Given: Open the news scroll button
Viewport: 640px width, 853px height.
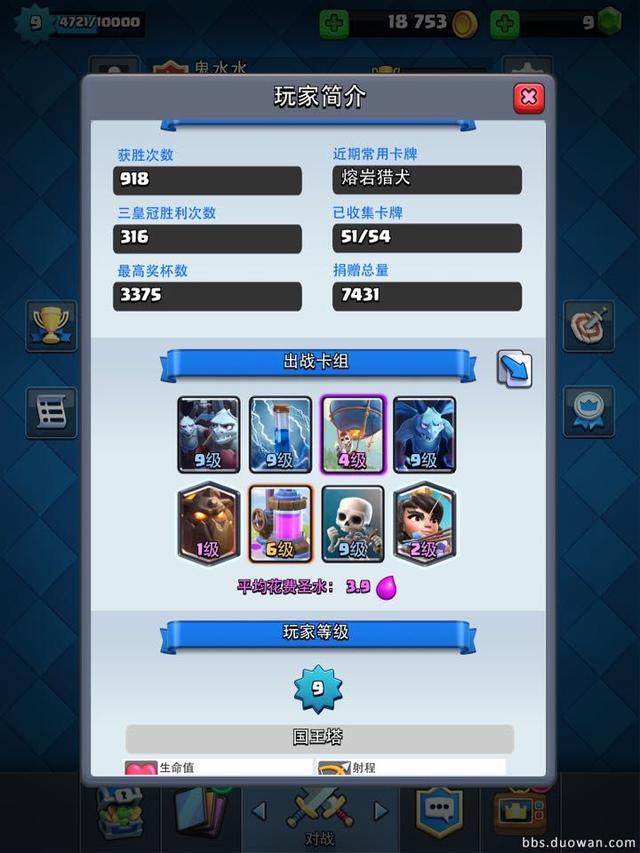Looking at the screenshot, I should 51,412.
